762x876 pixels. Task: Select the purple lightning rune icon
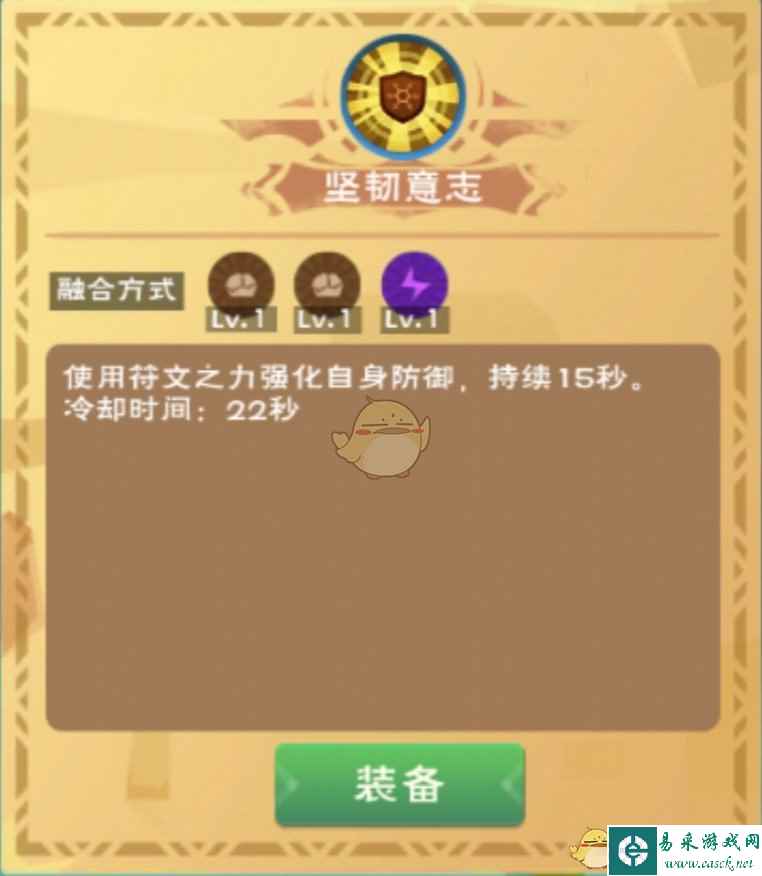(x=414, y=286)
